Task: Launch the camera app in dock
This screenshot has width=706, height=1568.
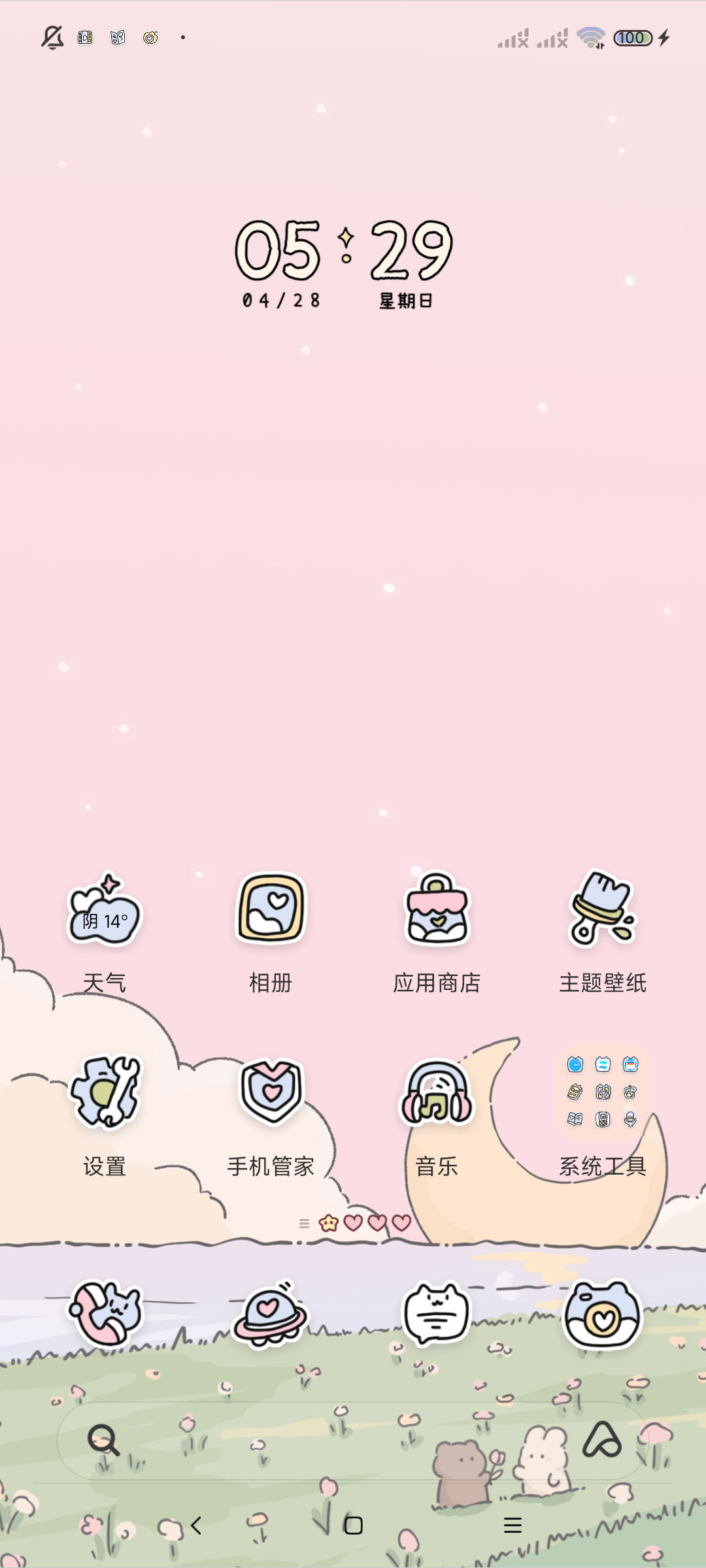Action: point(603,1313)
